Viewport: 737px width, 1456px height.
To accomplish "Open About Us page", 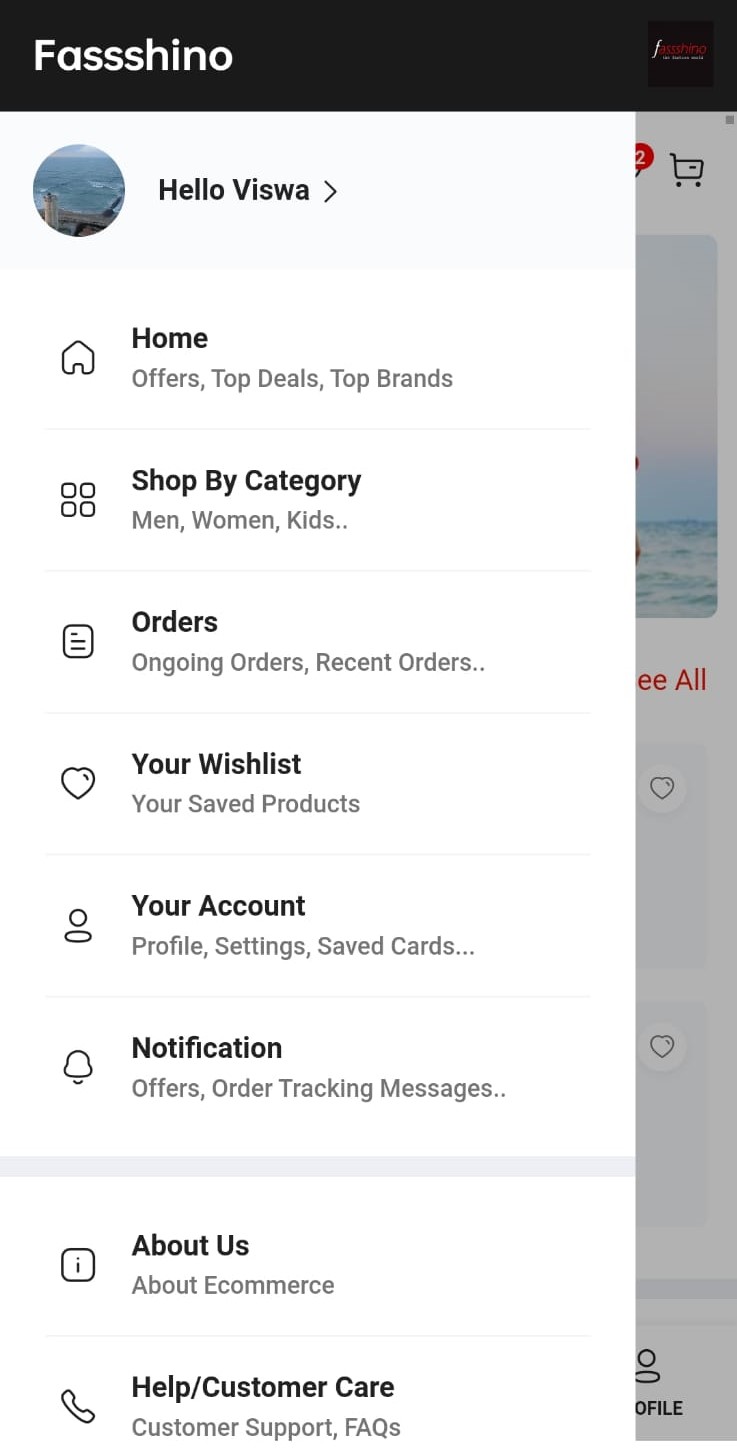I will pos(290,1265).
